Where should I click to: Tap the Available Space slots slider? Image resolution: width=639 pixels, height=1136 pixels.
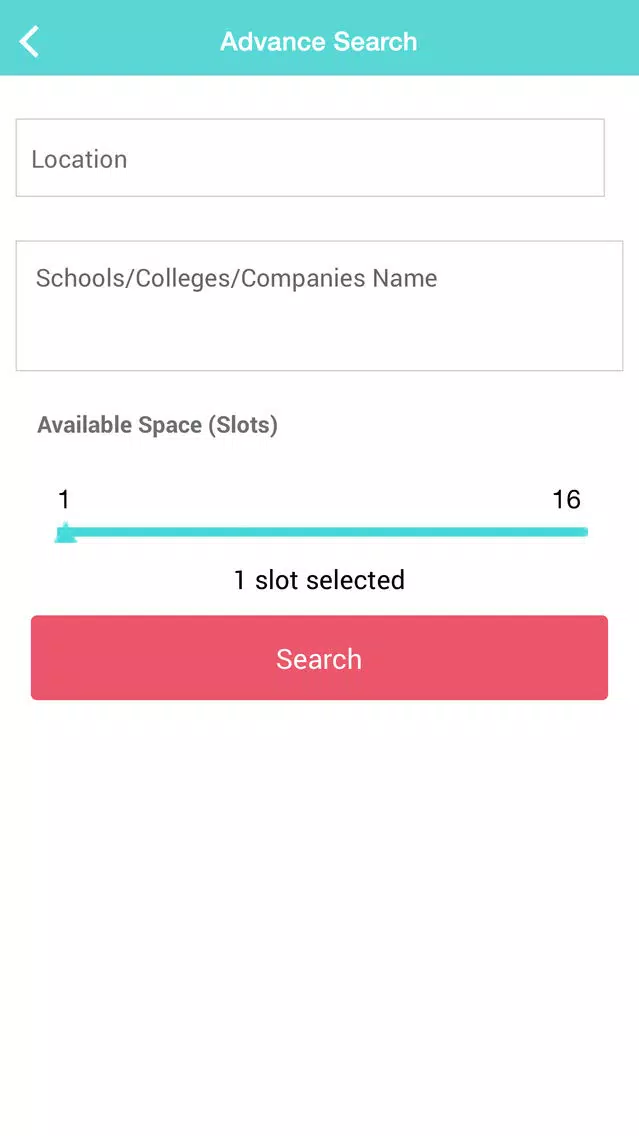point(321,532)
